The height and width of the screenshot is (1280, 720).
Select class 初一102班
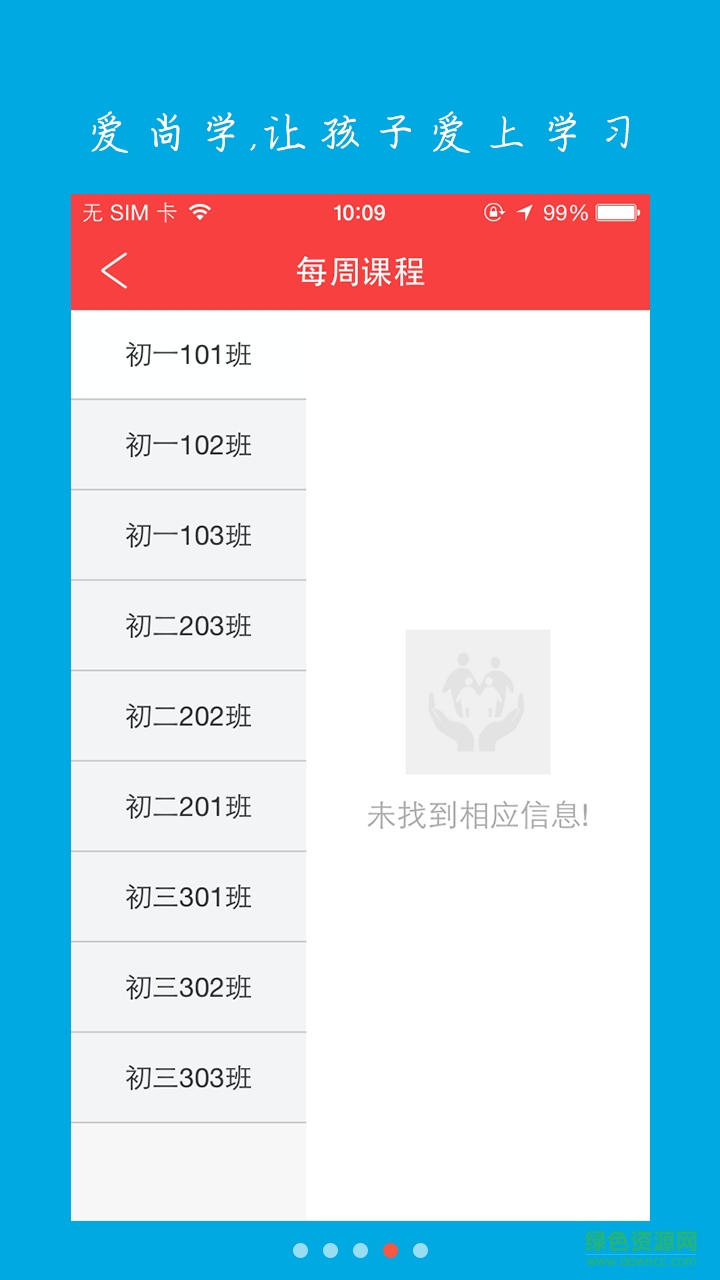(x=188, y=445)
